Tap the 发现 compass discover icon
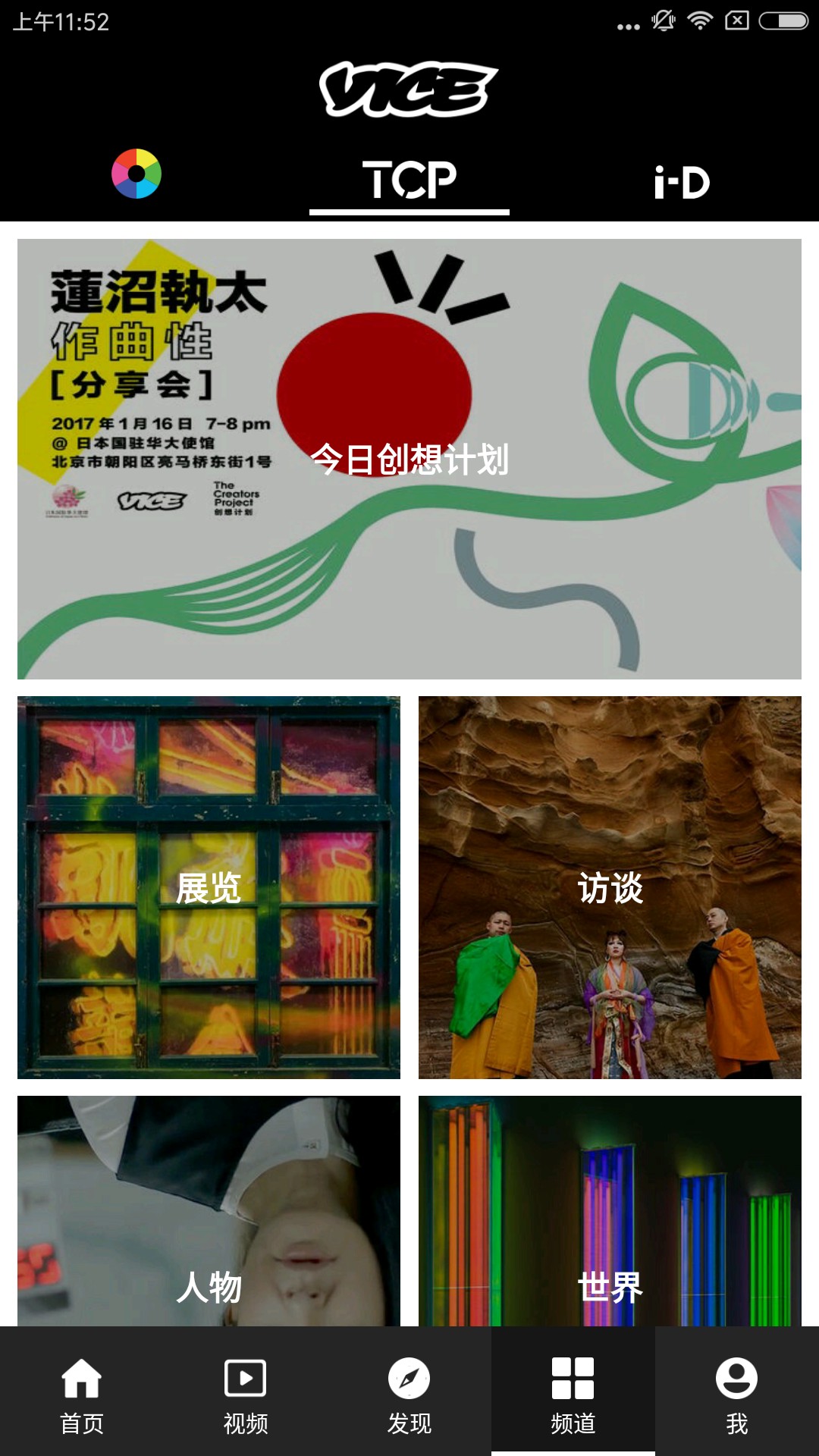This screenshot has width=819, height=1456. point(409,1395)
